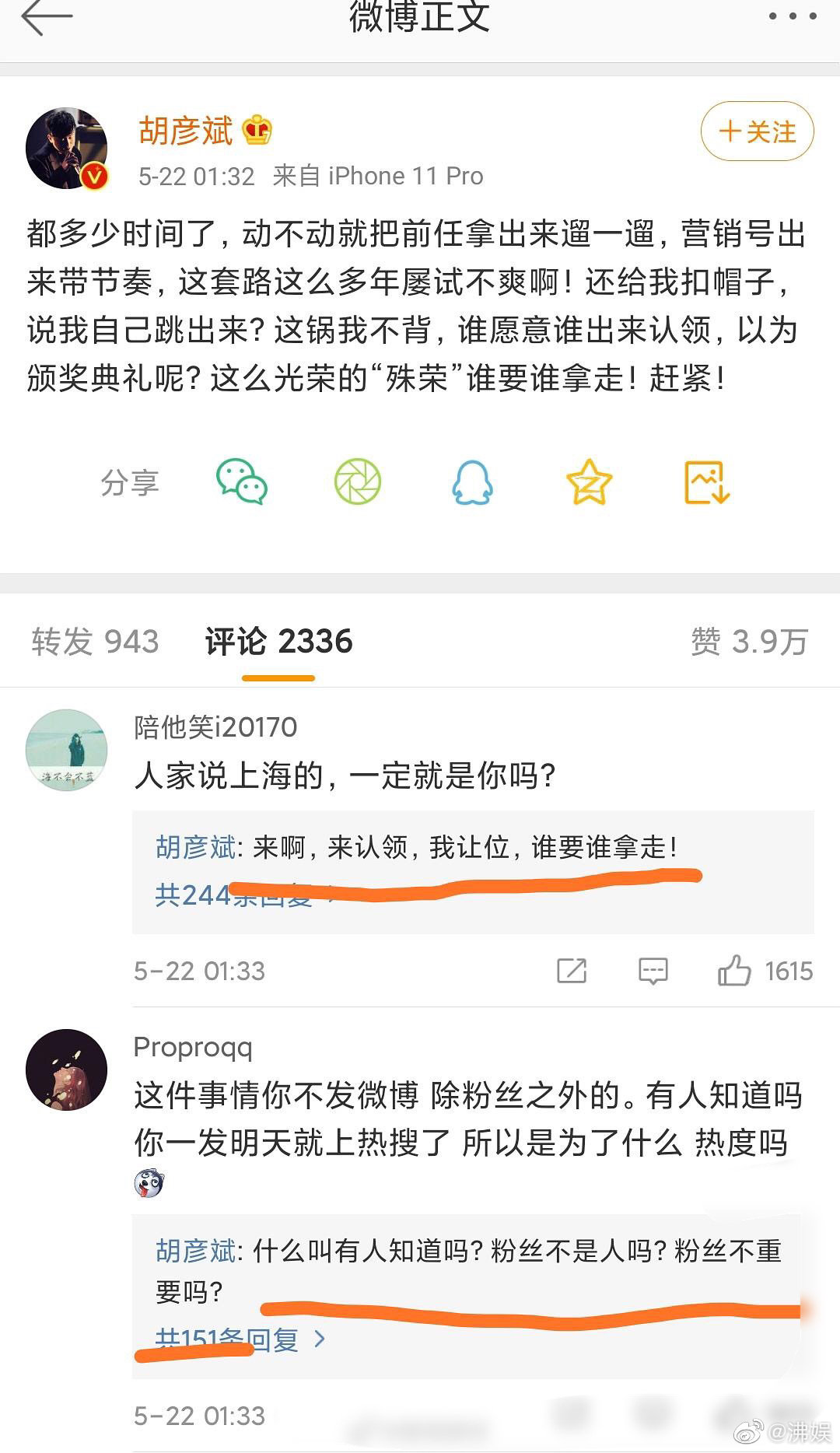Click 胡彦斌's crown membership badge
The height and width of the screenshot is (1453, 840).
(x=257, y=132)
